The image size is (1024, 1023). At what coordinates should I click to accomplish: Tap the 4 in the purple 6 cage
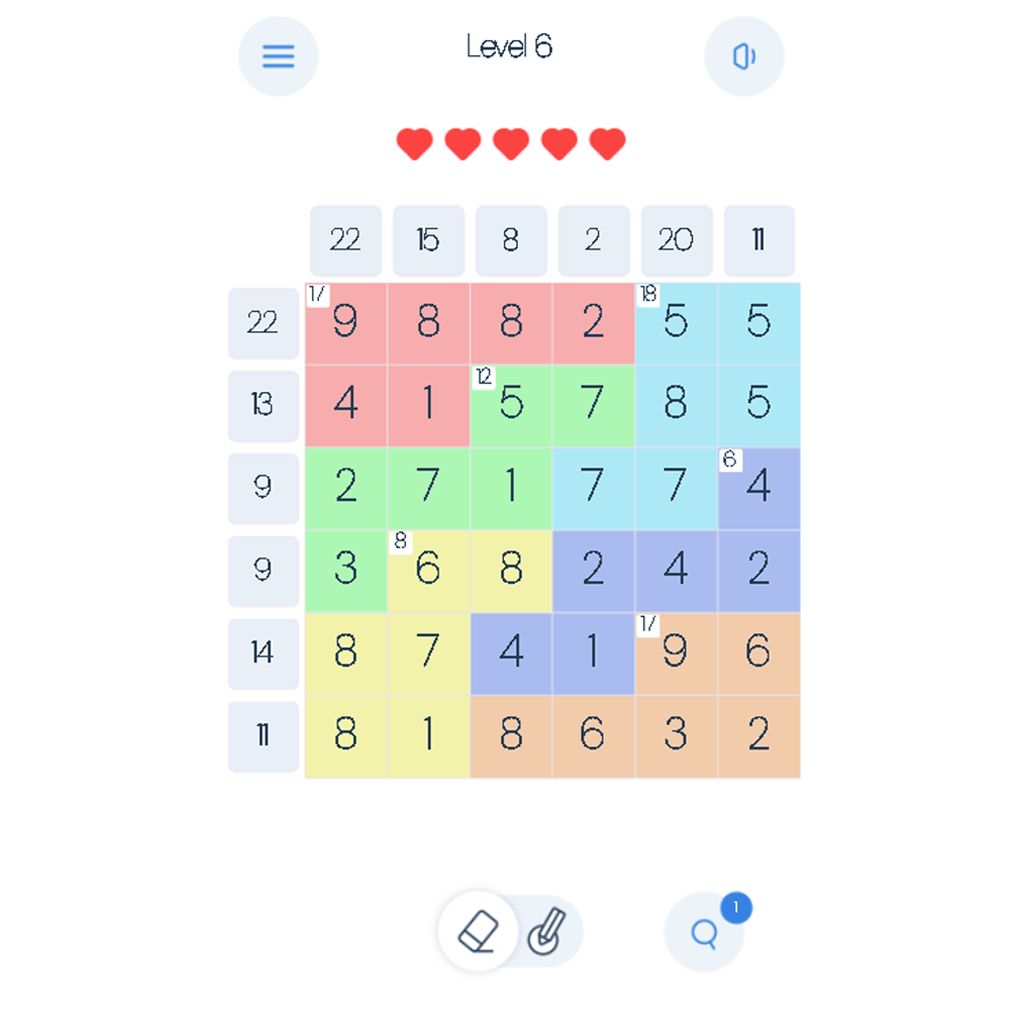point(759,488)
